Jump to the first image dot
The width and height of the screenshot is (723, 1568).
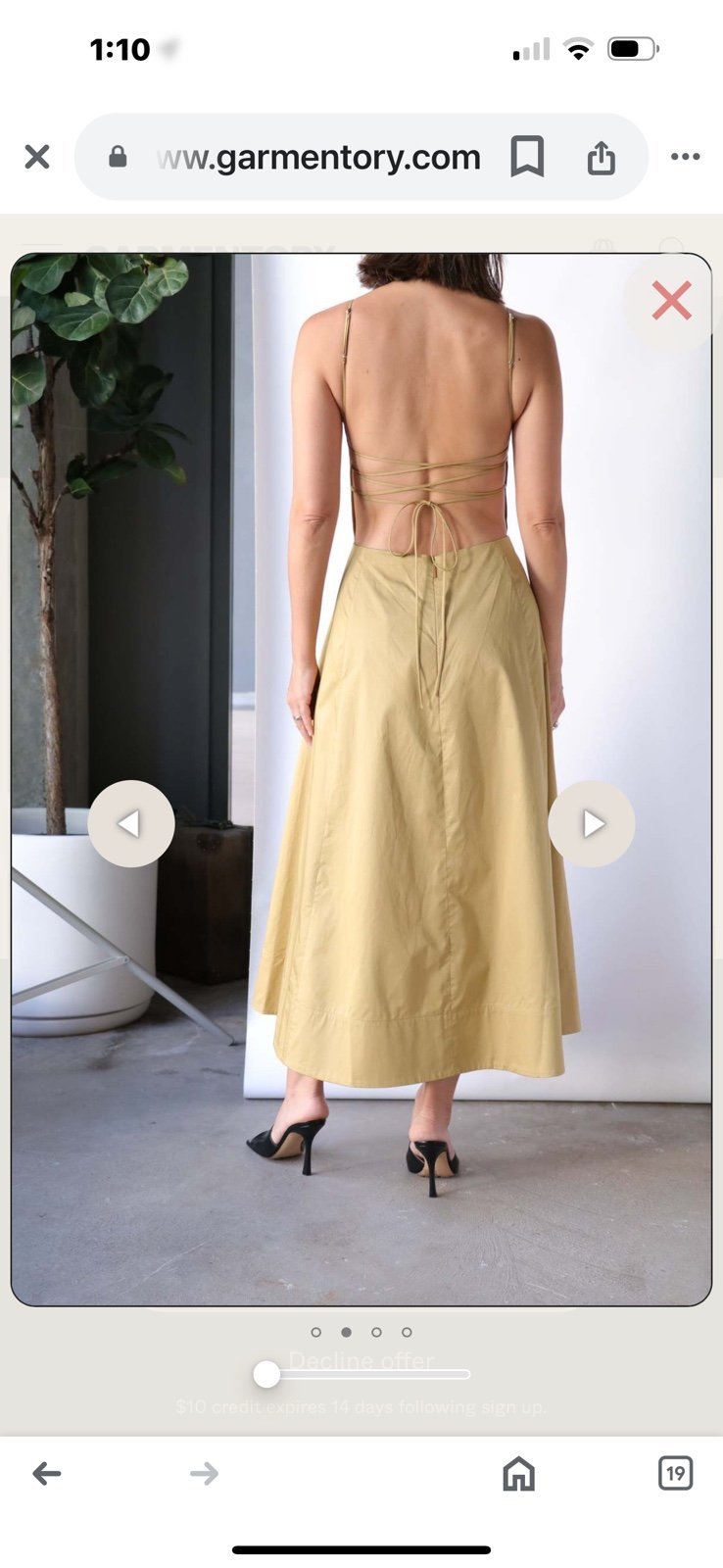click(x=315, y=1332)
